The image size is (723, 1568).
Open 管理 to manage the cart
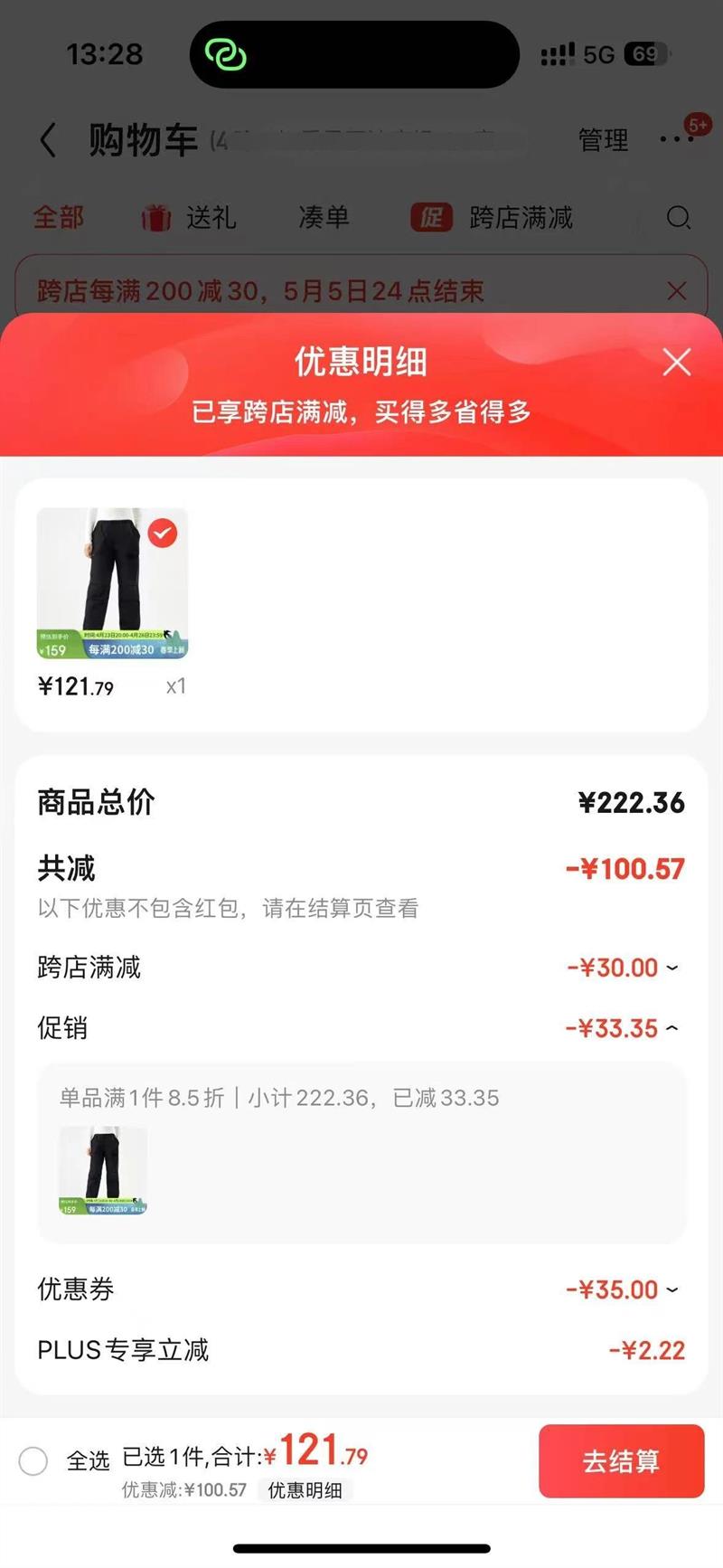pyautogui.click(x=603, y=140)
